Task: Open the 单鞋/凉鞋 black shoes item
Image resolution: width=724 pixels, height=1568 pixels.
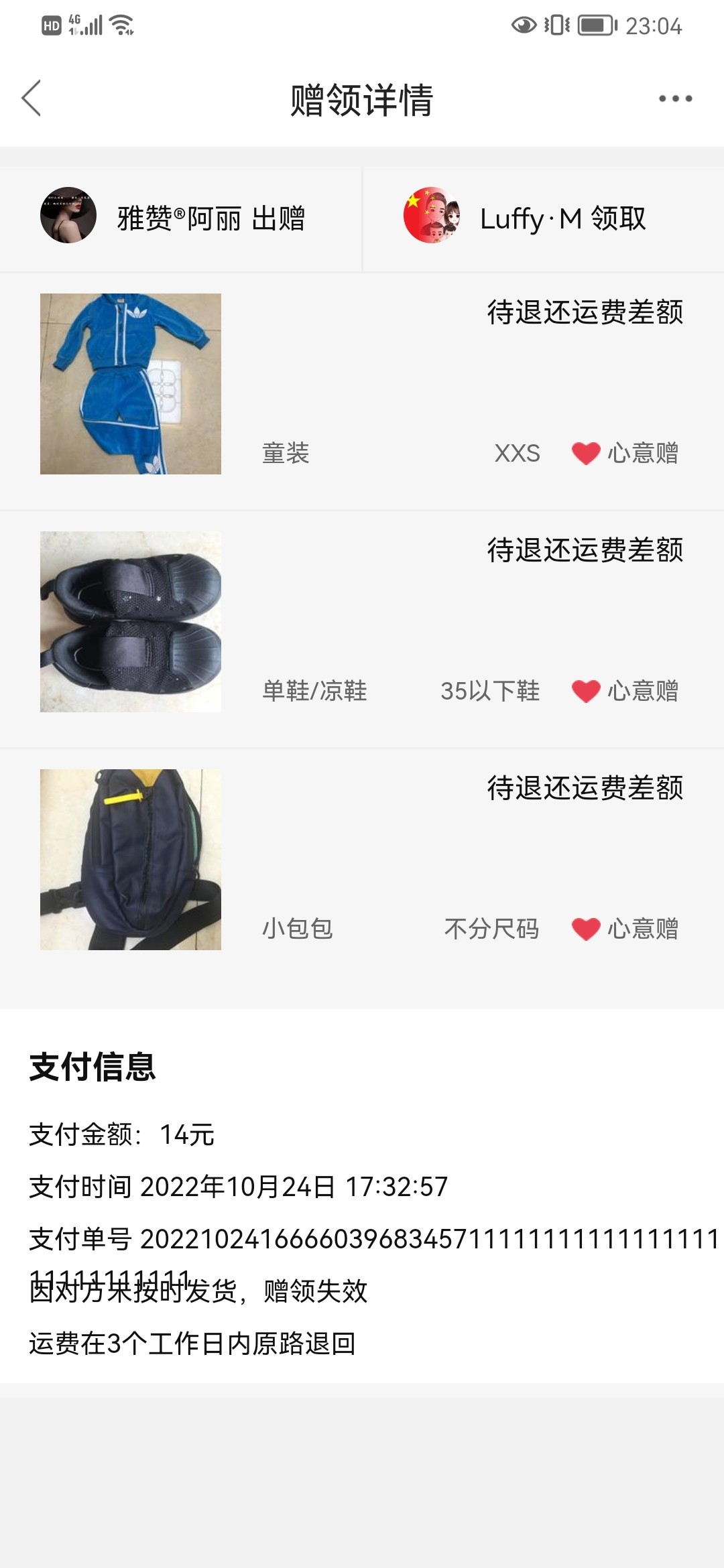Action: click(131, 622)
